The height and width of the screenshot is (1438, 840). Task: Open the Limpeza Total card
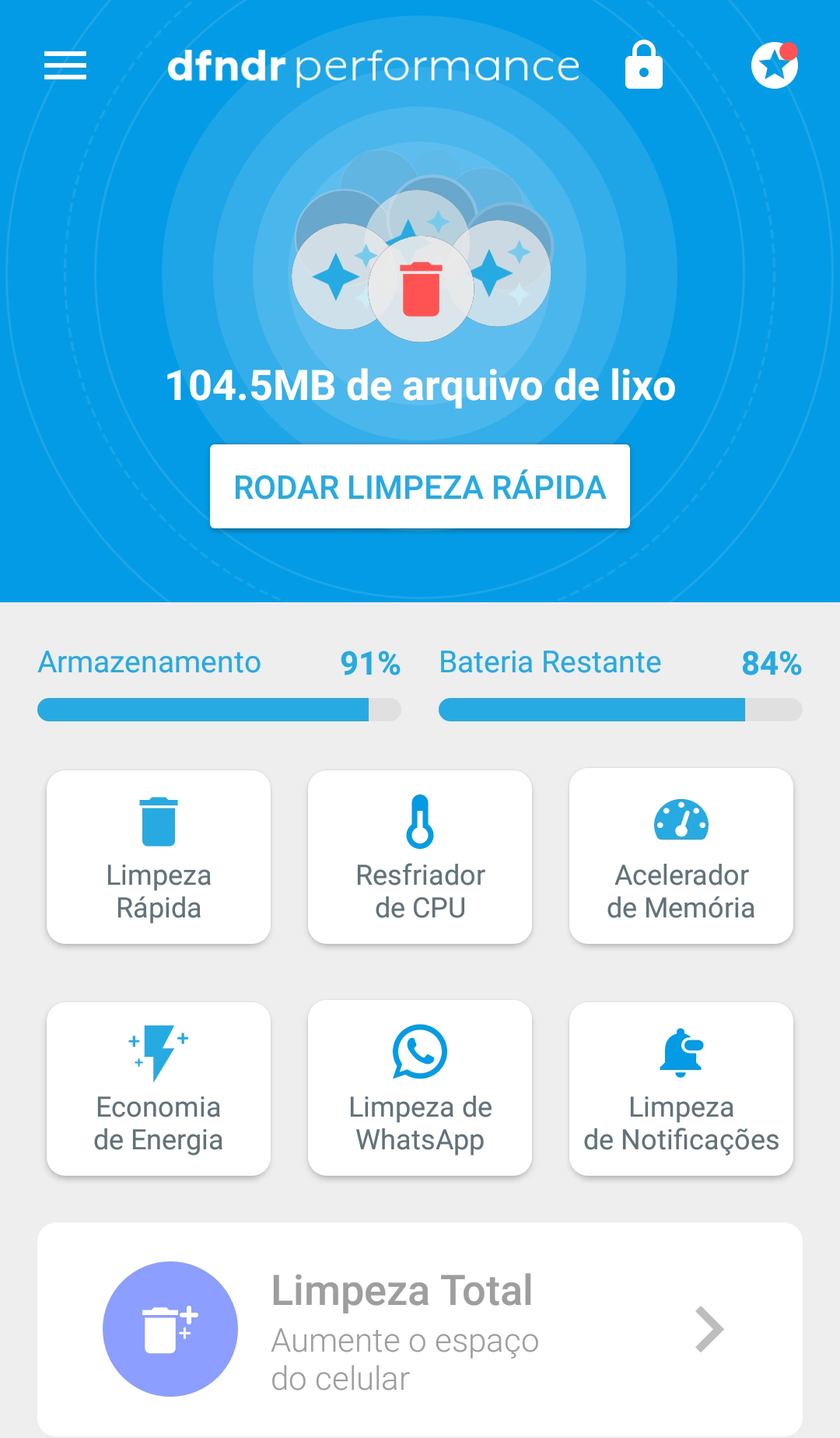[420, 1329]
